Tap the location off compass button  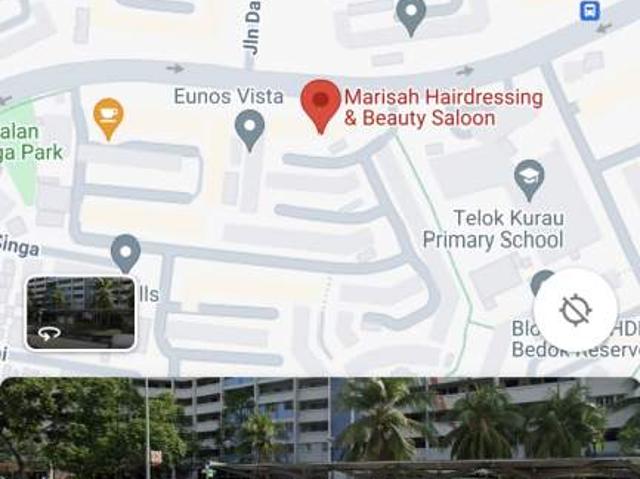point(576,310)
